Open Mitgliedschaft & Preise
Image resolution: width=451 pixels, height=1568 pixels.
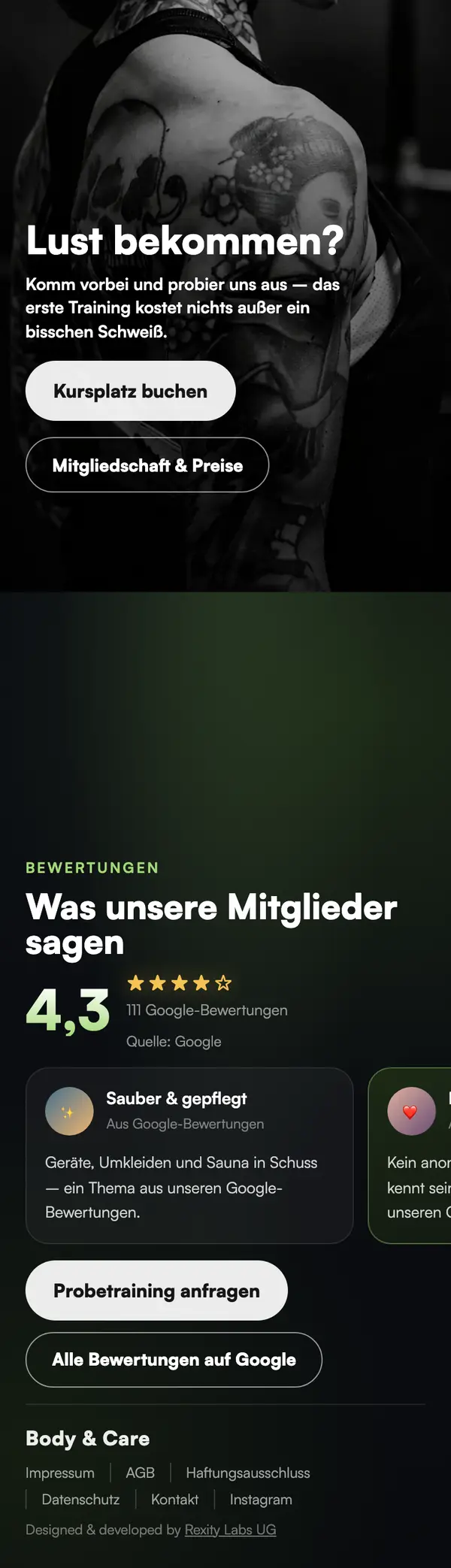(x=147, y=465)
